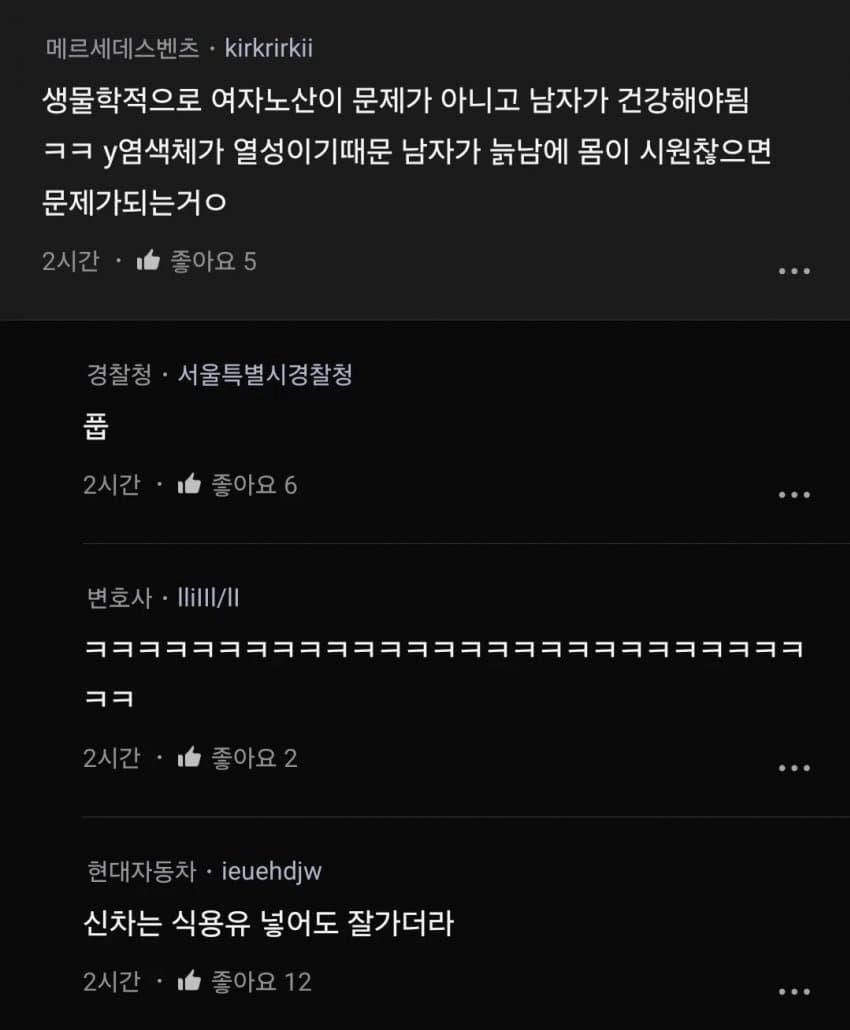Click the three-dot icon on lliIII/ll's comment
This screenshot has width=850, height=1030.
pyautogui.click(x=794, y=765)
